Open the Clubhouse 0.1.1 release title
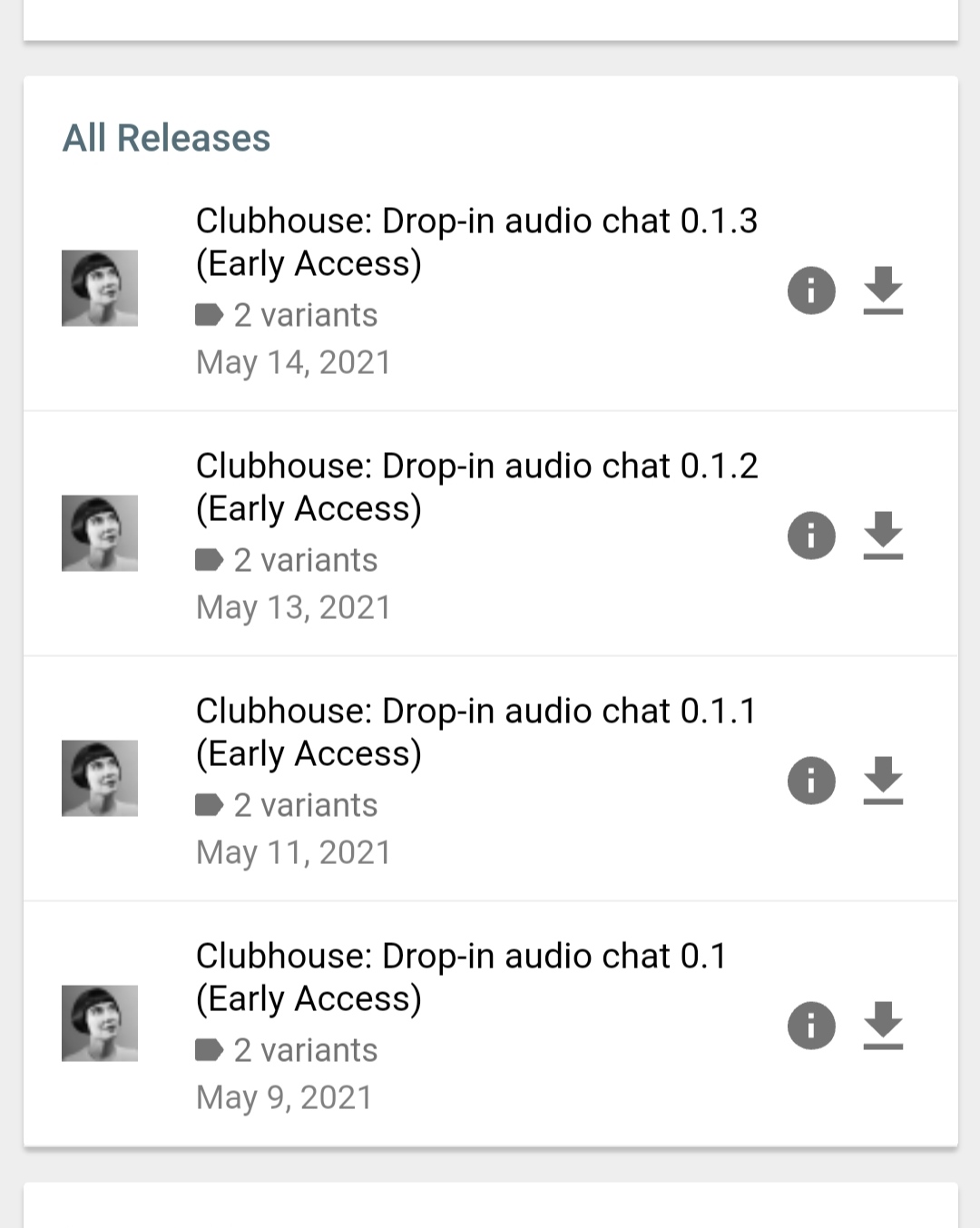 pyautogui.click(x=476, y=732)
